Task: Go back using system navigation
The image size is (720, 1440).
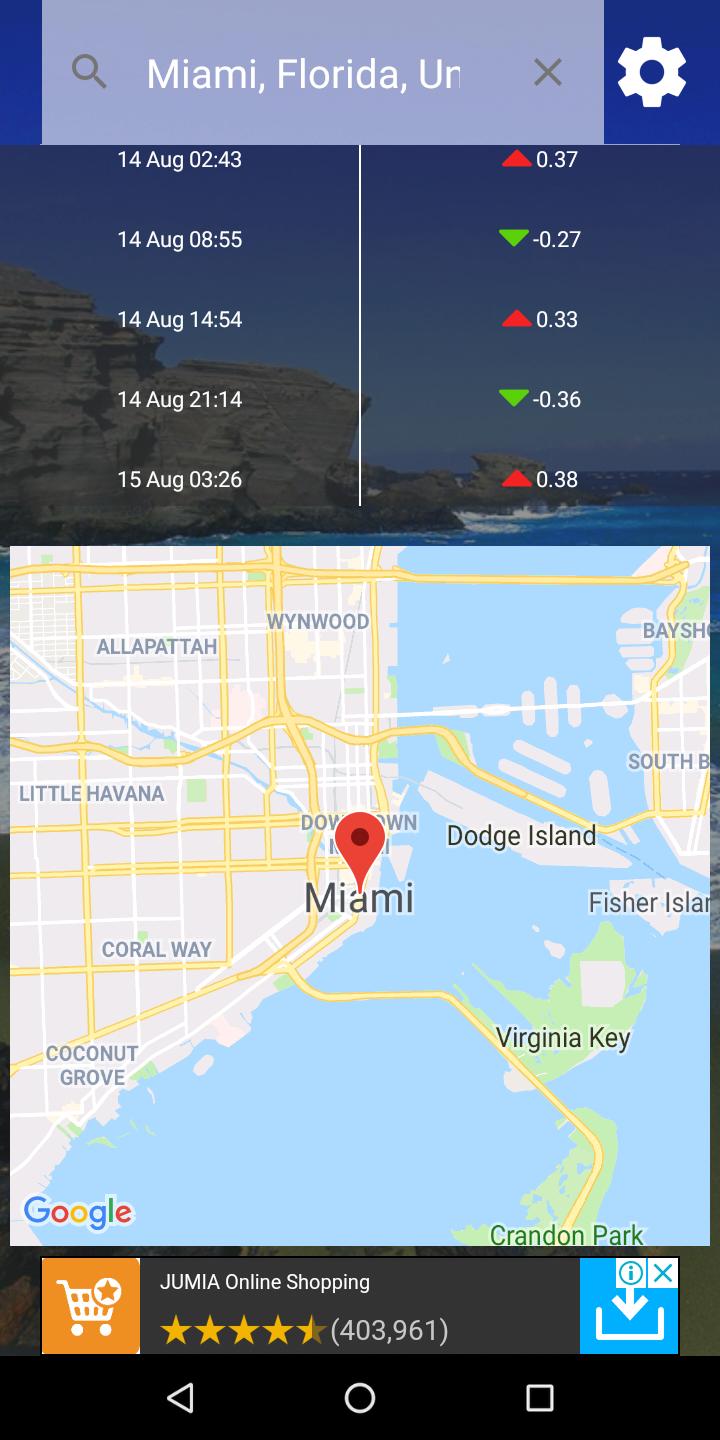Action: tap(180, 1398)
